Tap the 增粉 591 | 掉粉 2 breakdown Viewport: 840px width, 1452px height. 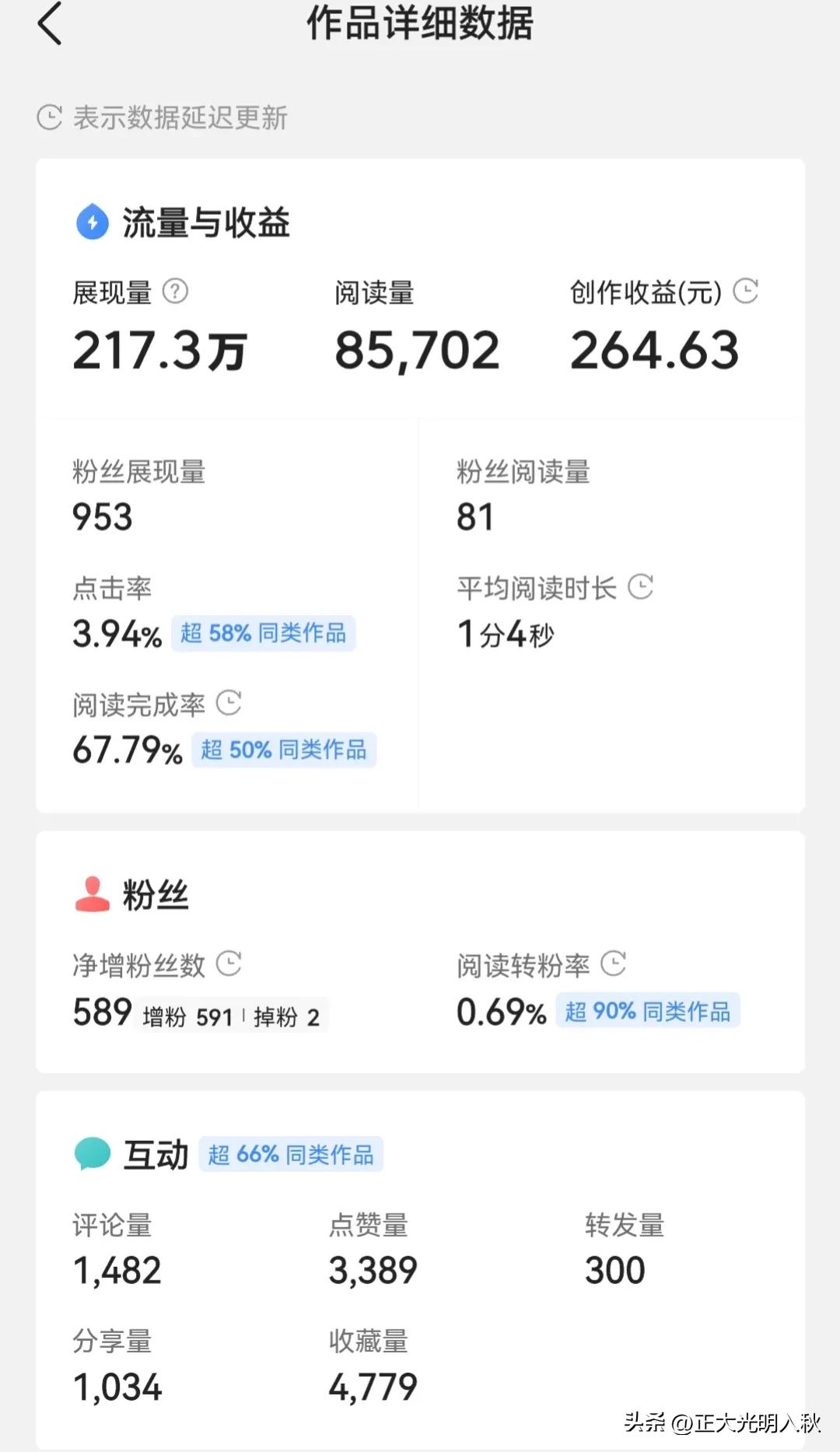(x=232, y=1016)
